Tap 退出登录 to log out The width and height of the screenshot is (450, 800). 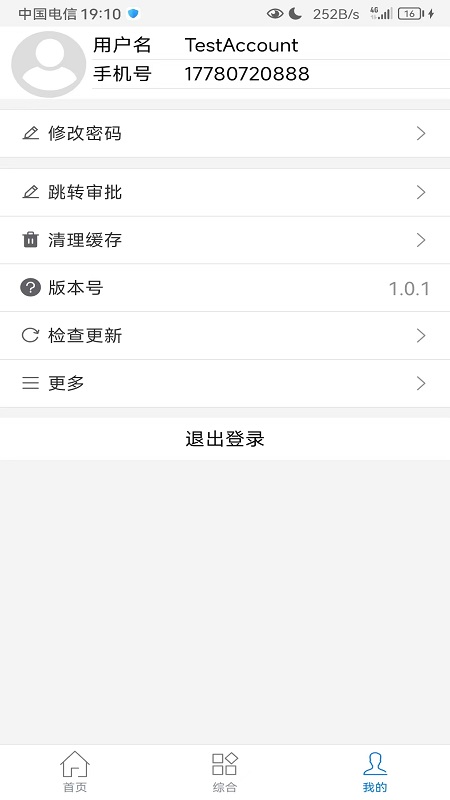[225, 439]
